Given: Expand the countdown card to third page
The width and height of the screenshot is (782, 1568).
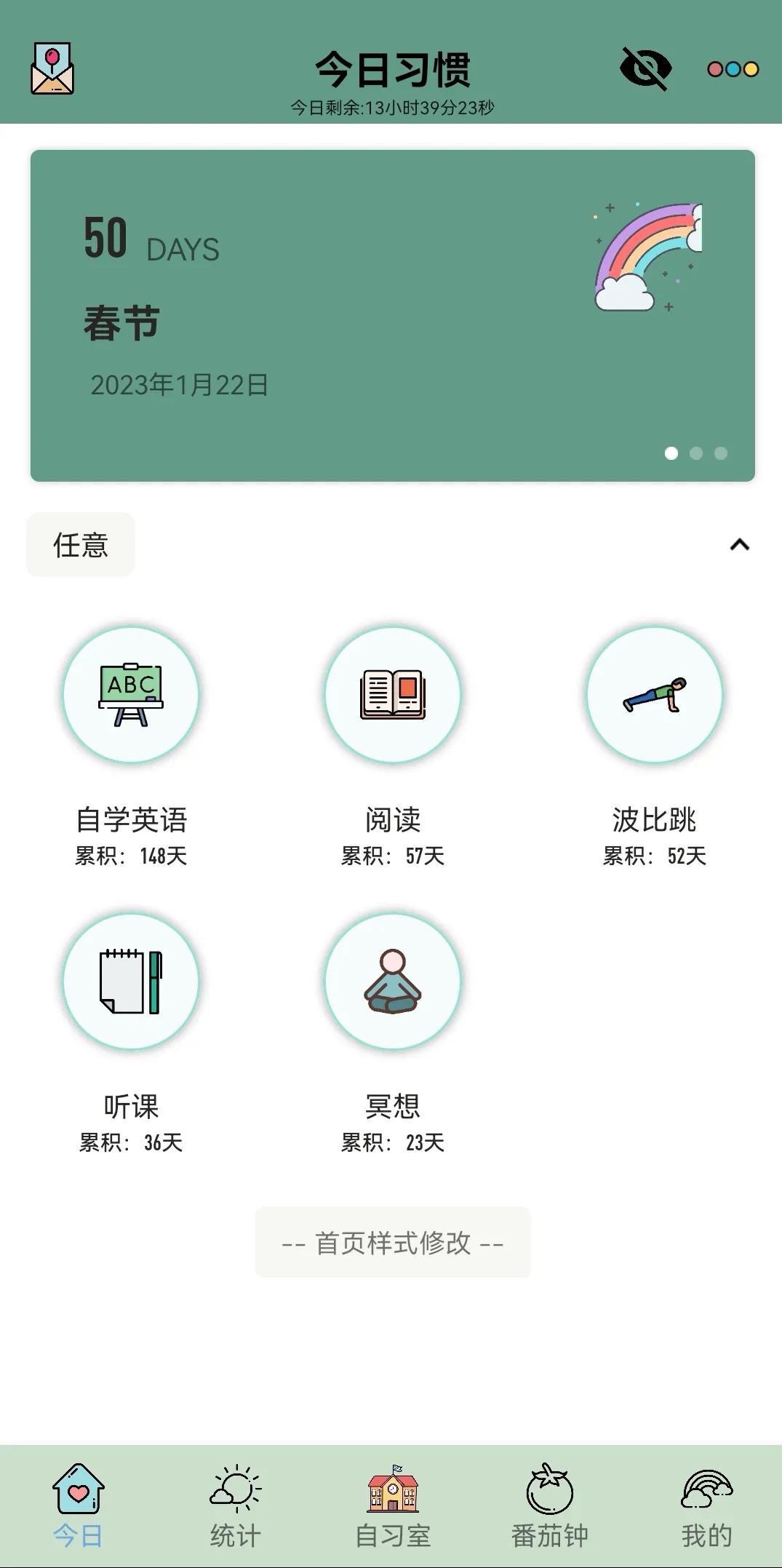Looking at the screenshot, I should pyautogui.click(x=720, y=453).
